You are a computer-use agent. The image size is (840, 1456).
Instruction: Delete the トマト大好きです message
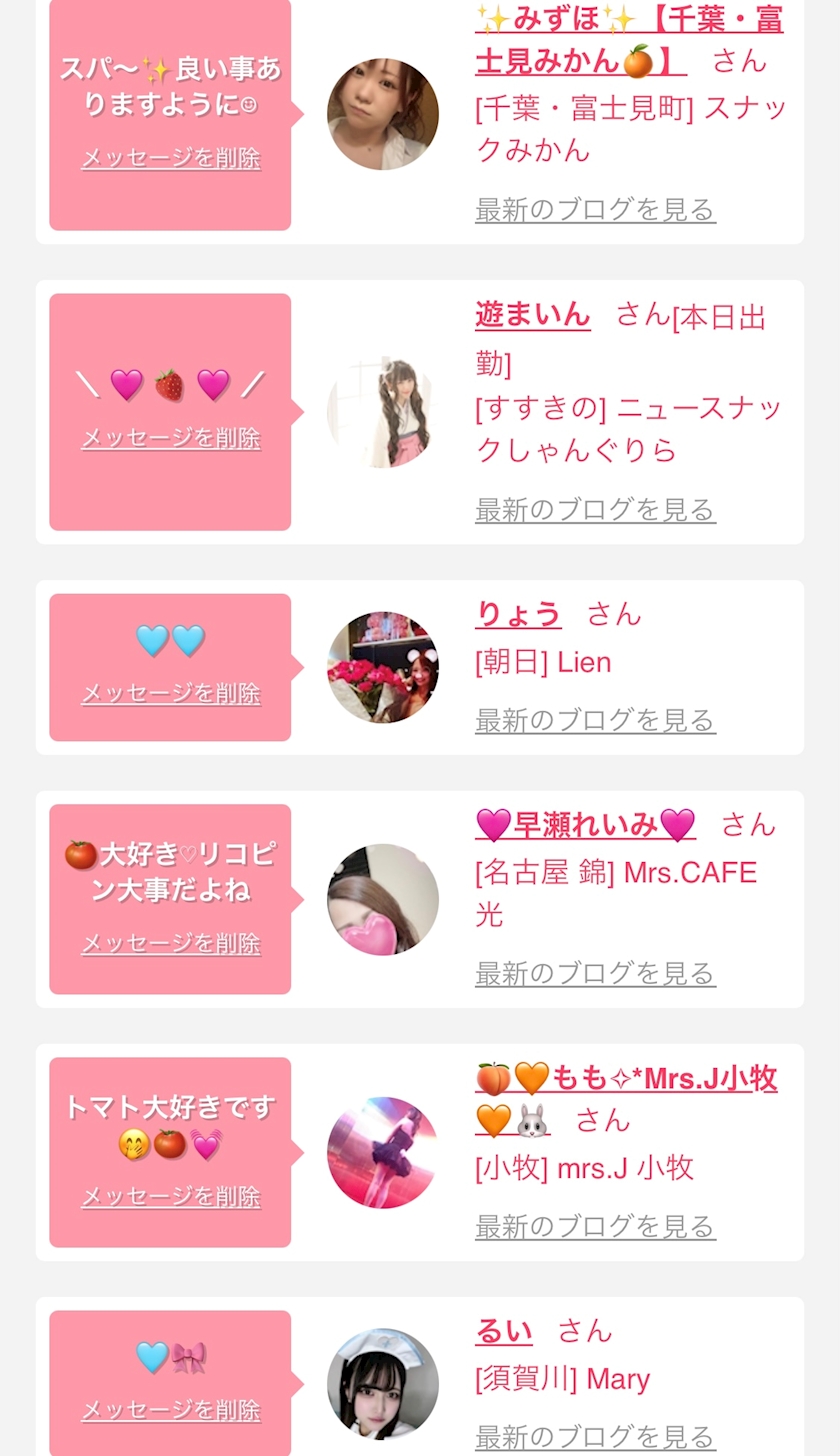pos(170,1196)
